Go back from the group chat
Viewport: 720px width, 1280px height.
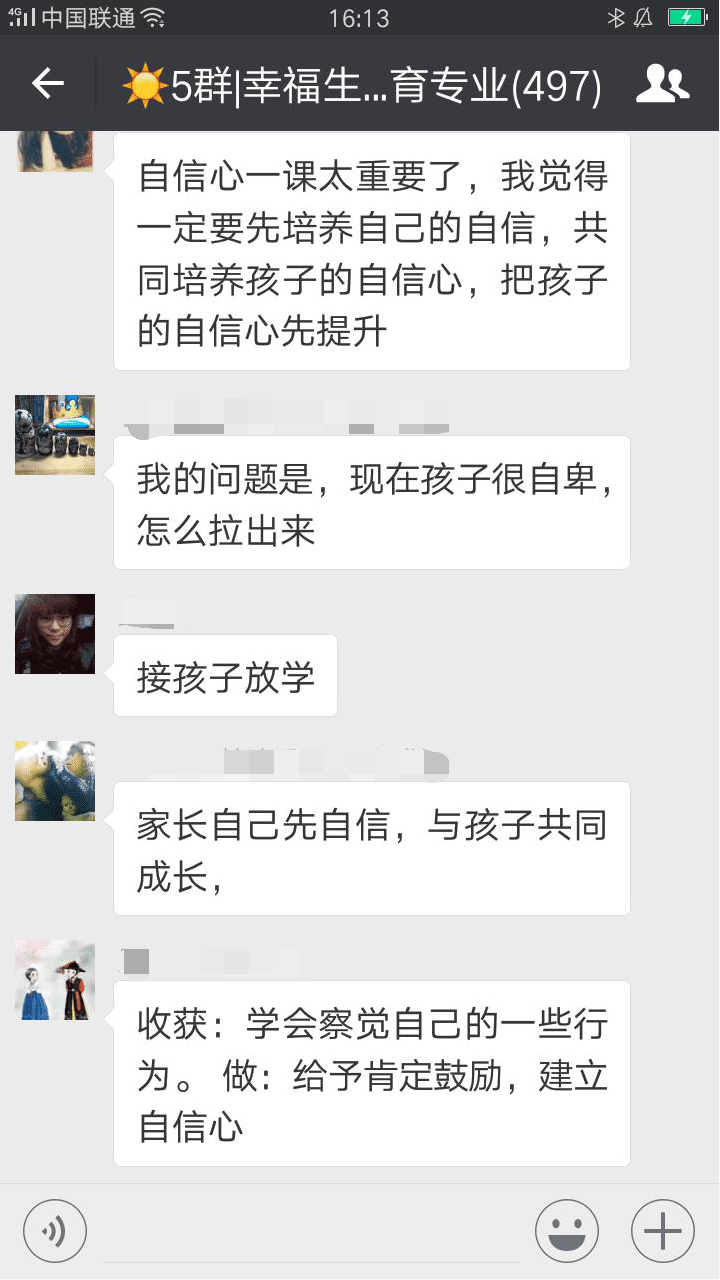point(48,84)
